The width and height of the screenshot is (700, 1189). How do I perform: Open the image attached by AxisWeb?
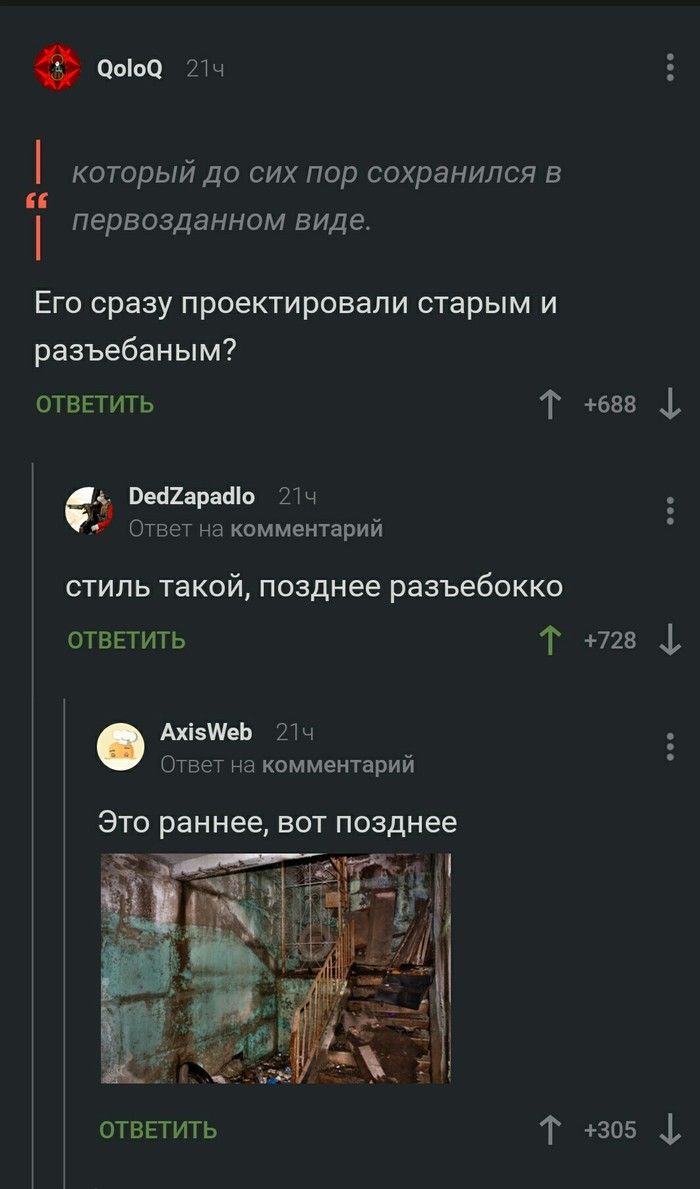pyautogui.click(x=276, y=968)
